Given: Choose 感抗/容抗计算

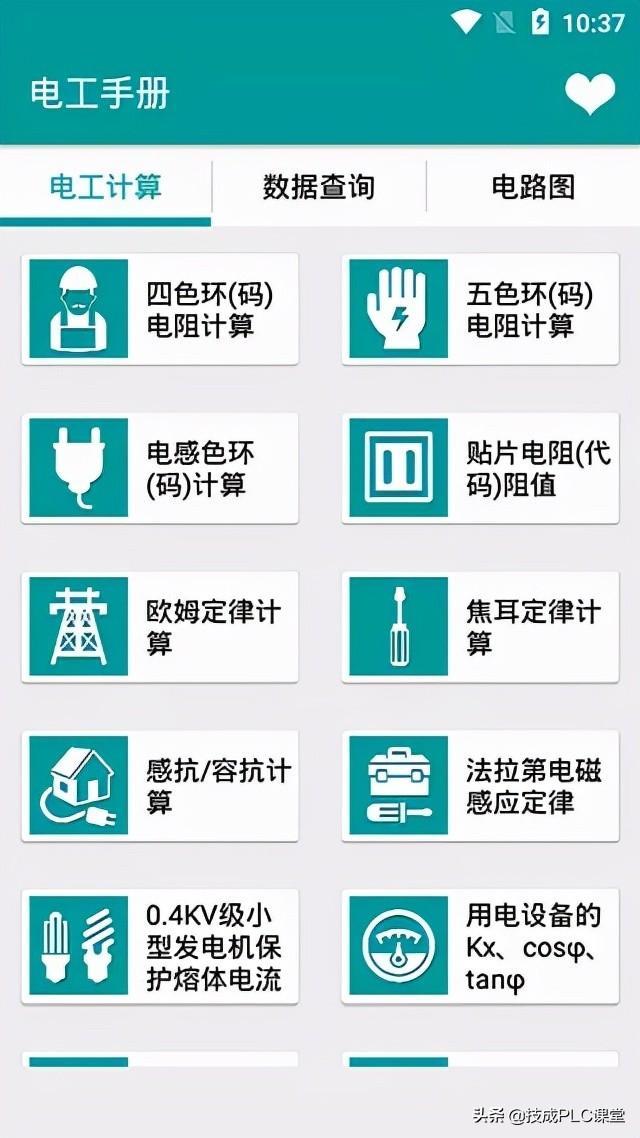Looking at the screenshot, I should (x=160, y=786).
